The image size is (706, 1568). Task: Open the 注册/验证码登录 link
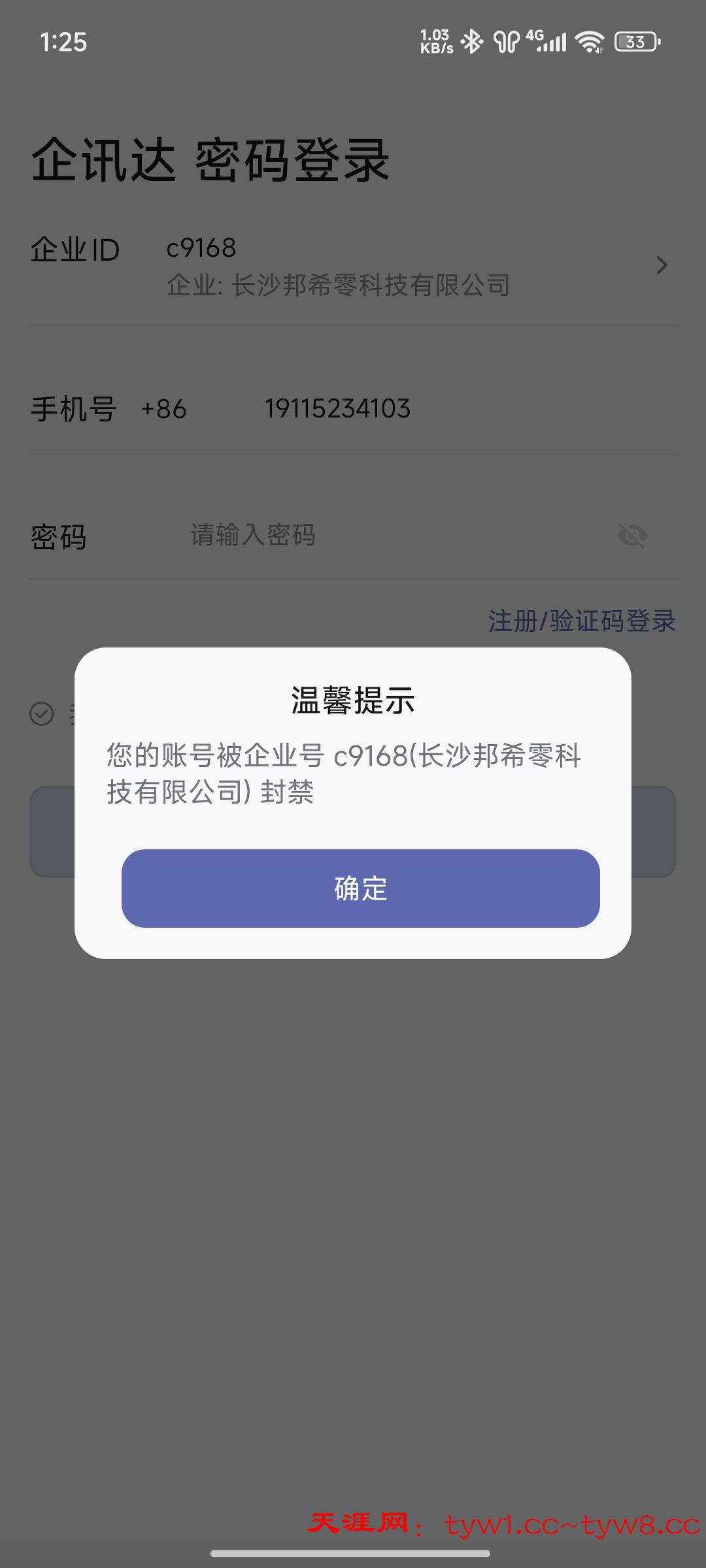pos(581,621)
